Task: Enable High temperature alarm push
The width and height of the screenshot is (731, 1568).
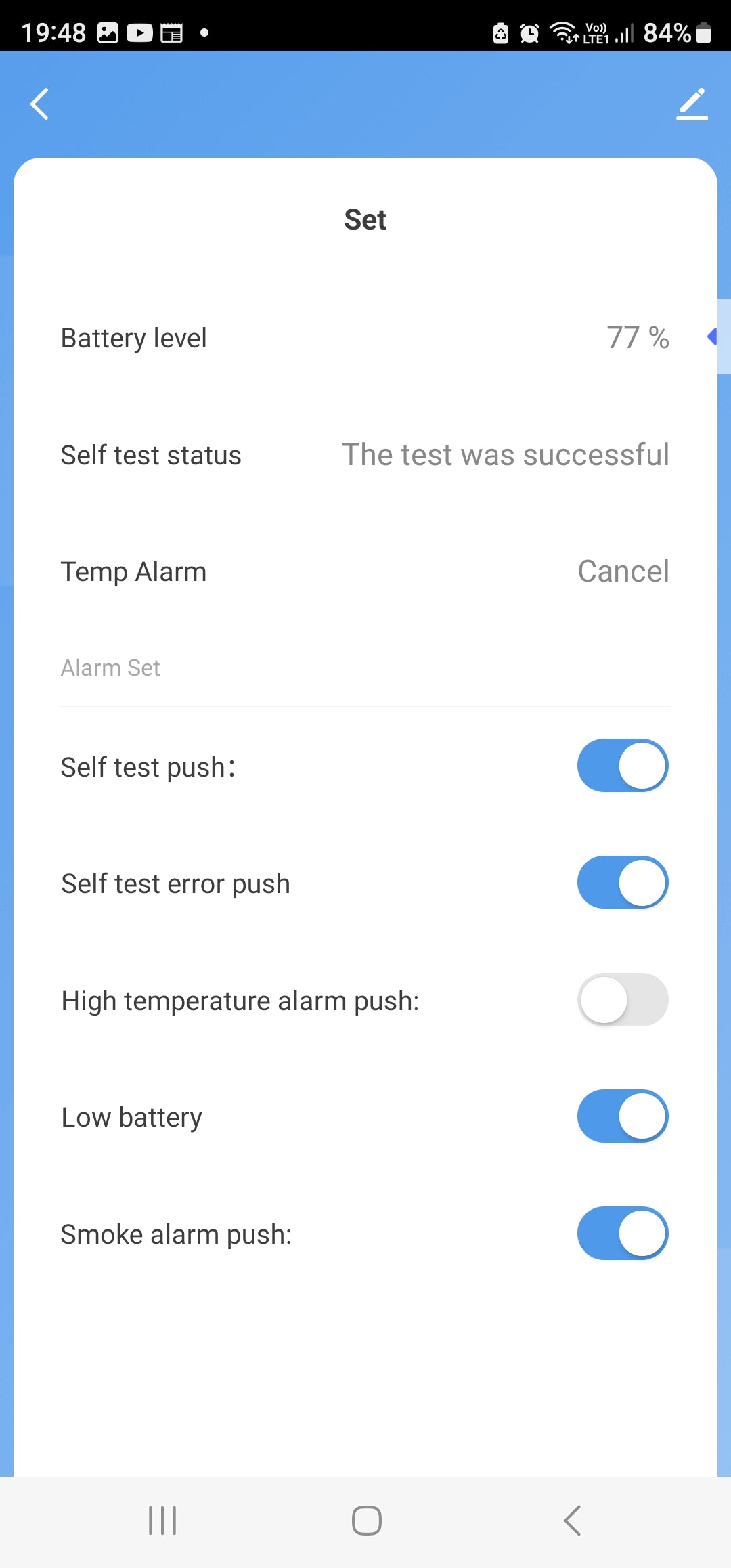Action: pos(623,1000)
